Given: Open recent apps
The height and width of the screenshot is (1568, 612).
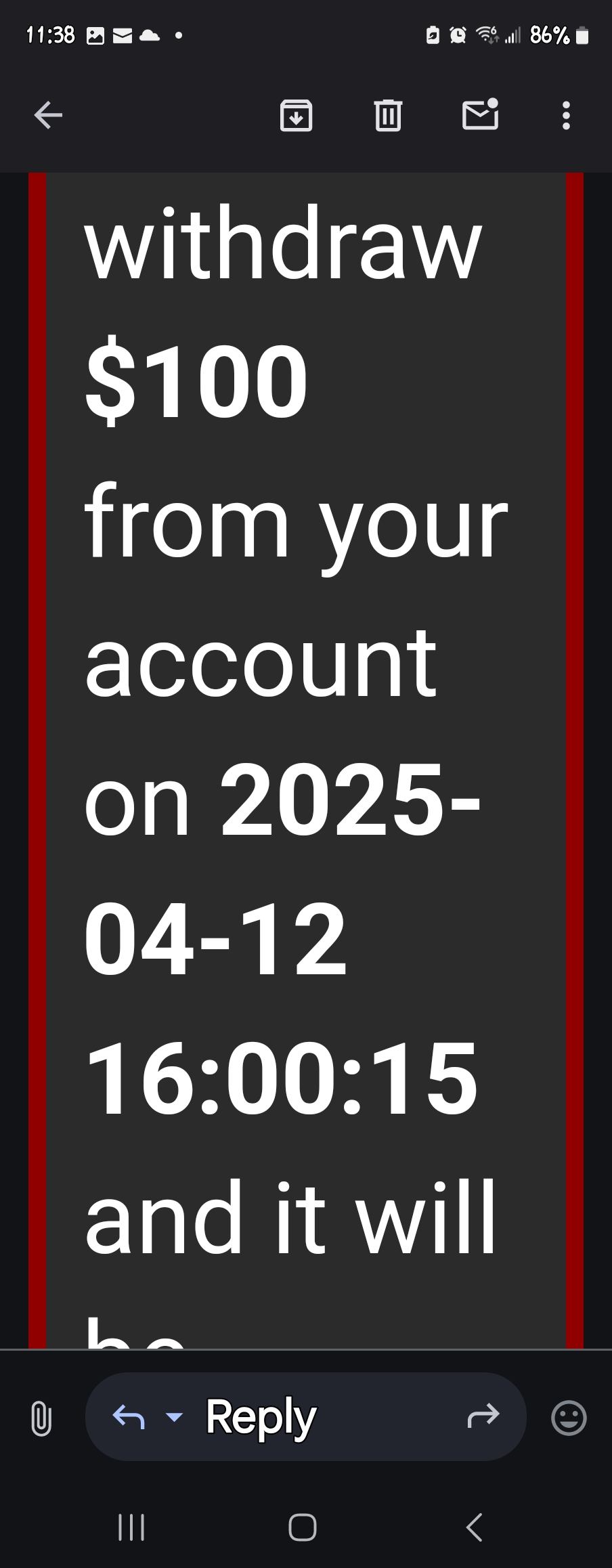Looking at the screenshot, I should (131, 1527).
